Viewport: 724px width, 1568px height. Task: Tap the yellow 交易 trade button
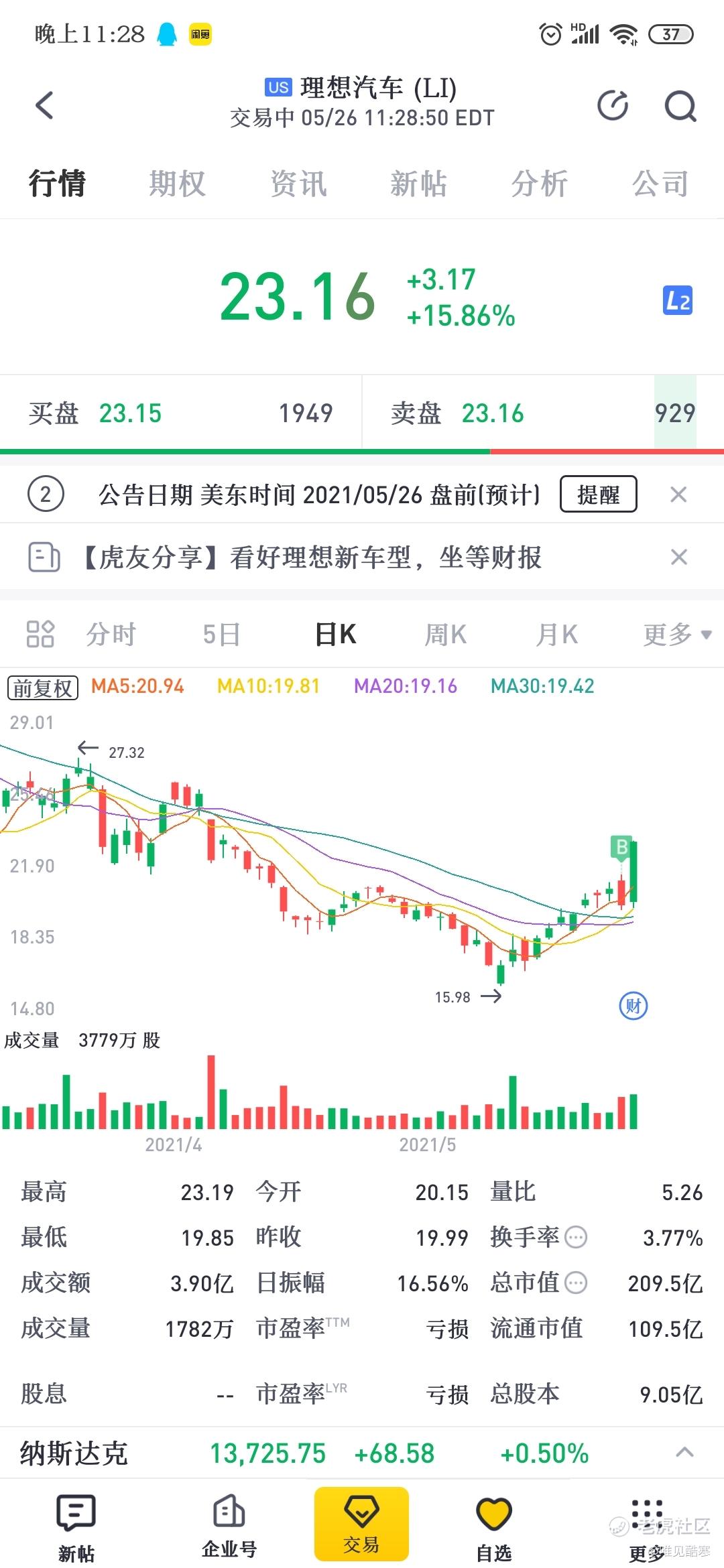pos(361,1524)
